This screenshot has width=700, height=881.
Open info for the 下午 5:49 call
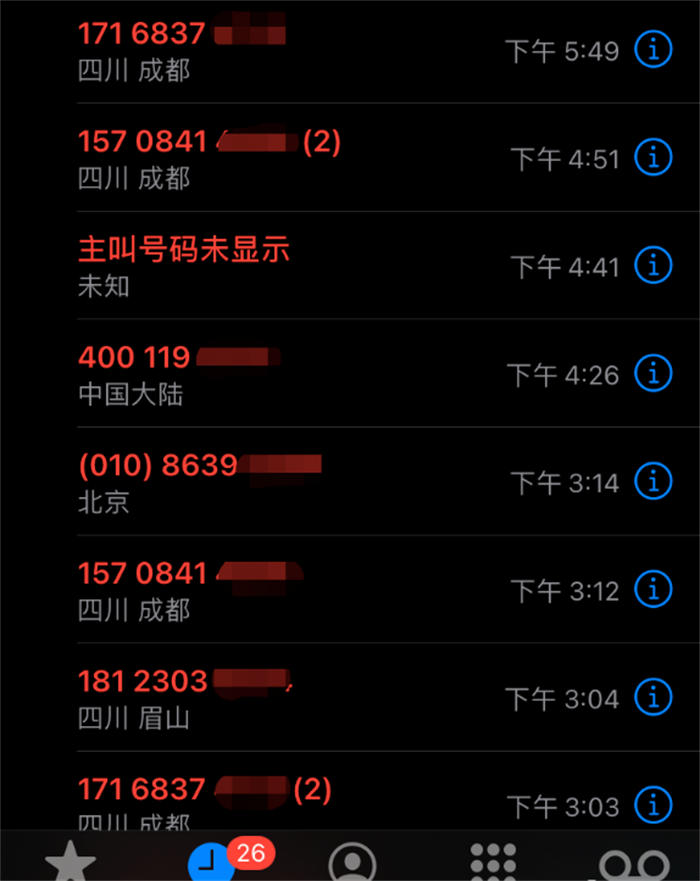pyautogui.click(x=654, y=49)
